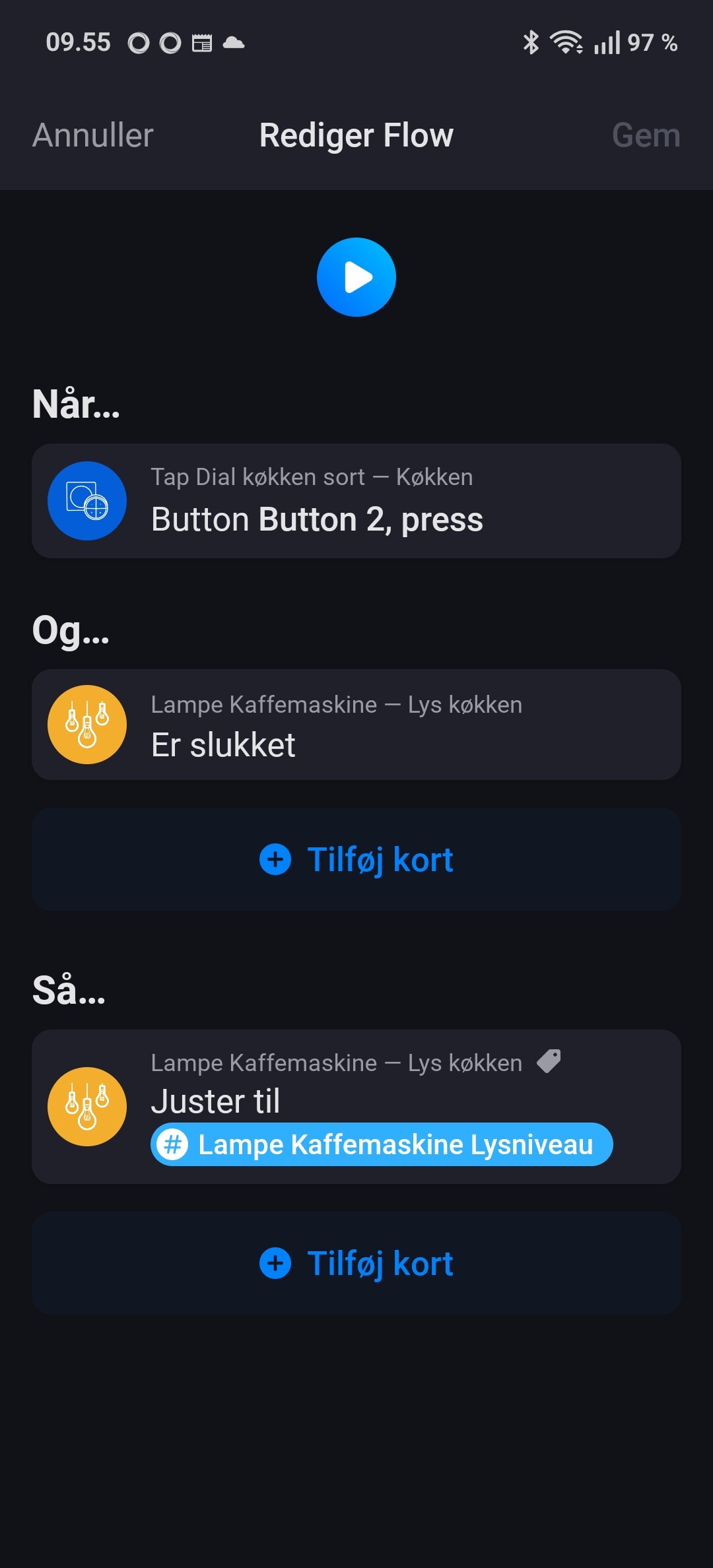
Task: Open the Tap Dial køkken sort trigger card
Action: pyautogui.click(x=356, y=501)
